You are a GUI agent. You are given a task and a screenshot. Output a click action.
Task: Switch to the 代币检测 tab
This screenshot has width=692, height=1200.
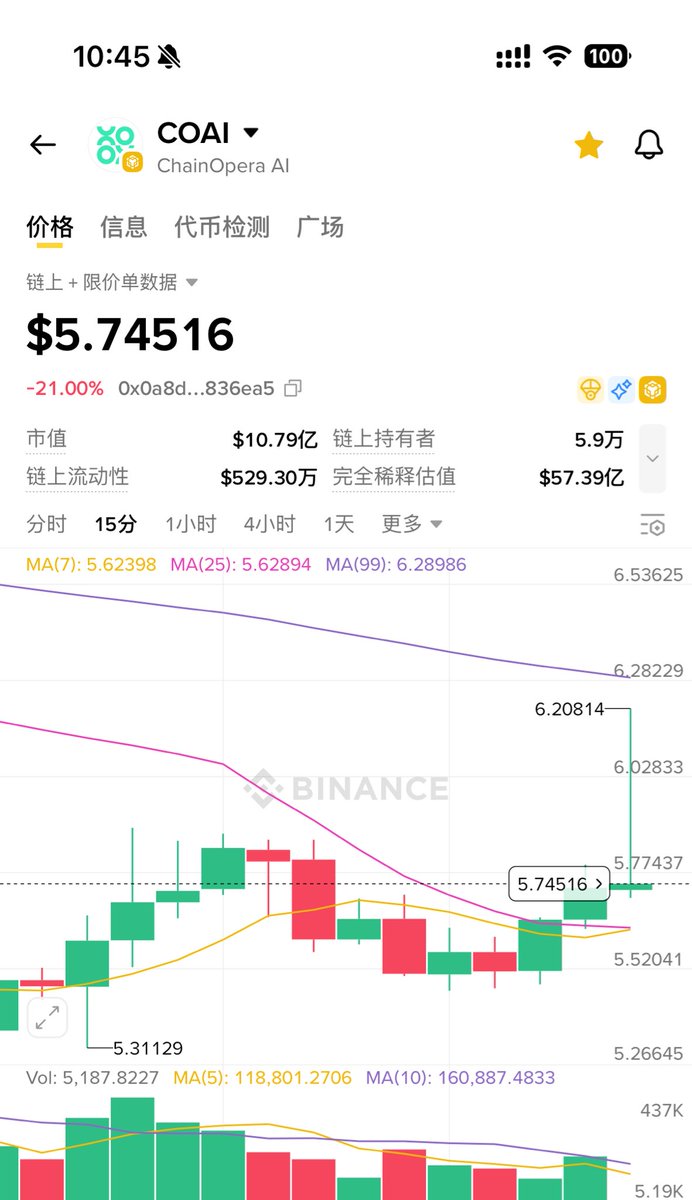coord(221,227)
